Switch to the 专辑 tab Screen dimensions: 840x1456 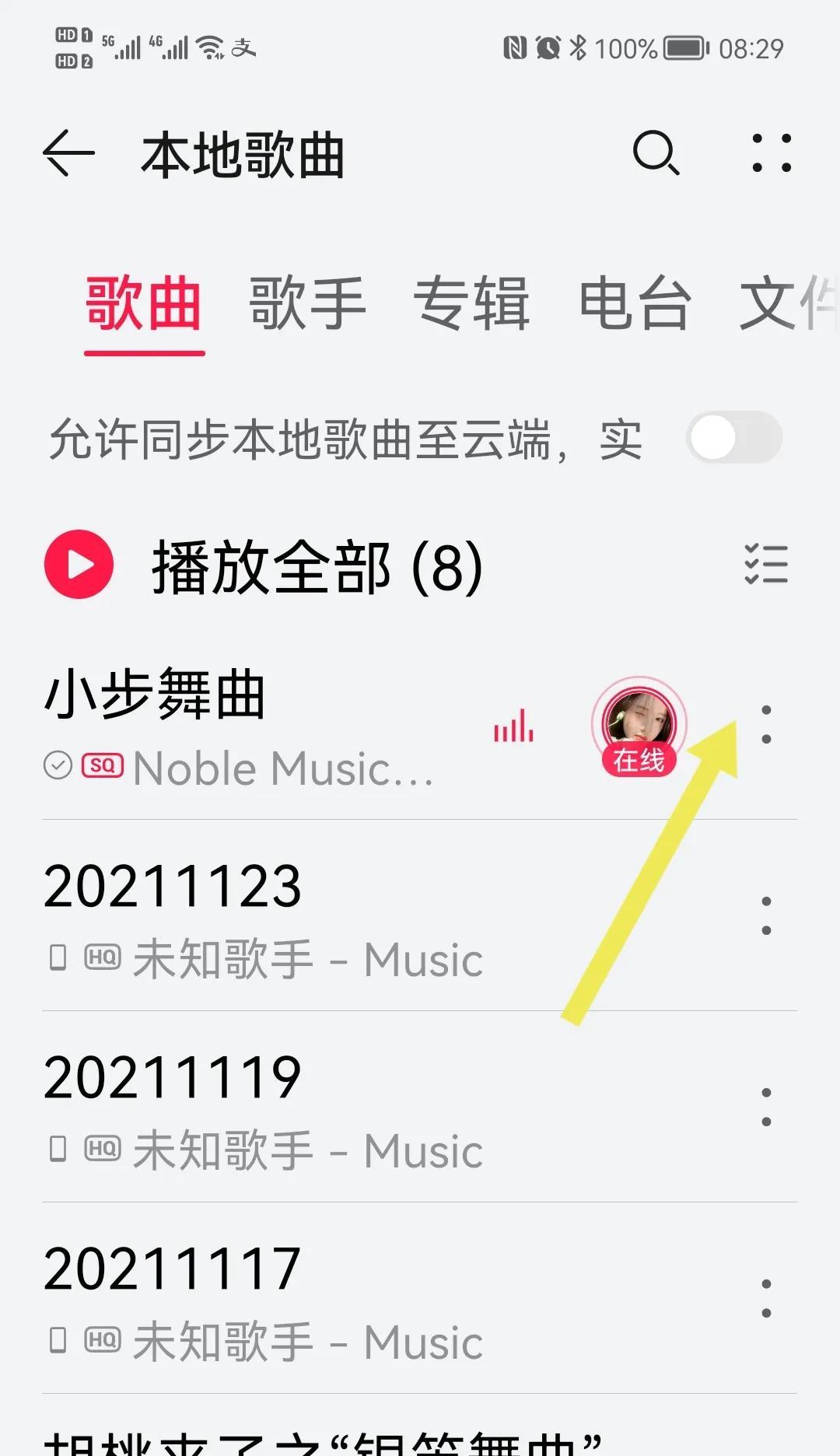pos(471,303)
